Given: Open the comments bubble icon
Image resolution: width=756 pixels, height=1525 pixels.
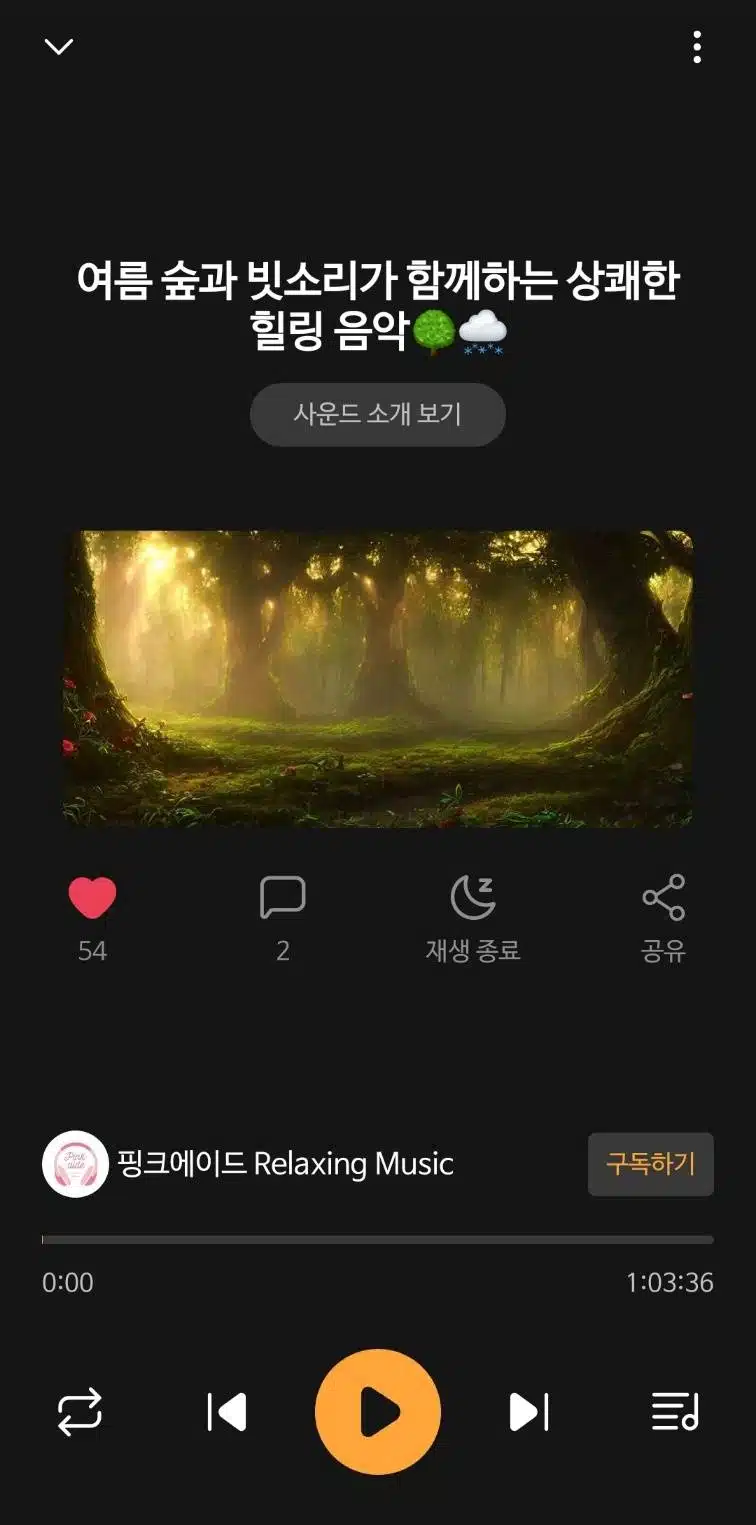Looking at the screenshot, I should tap(283, 897).
